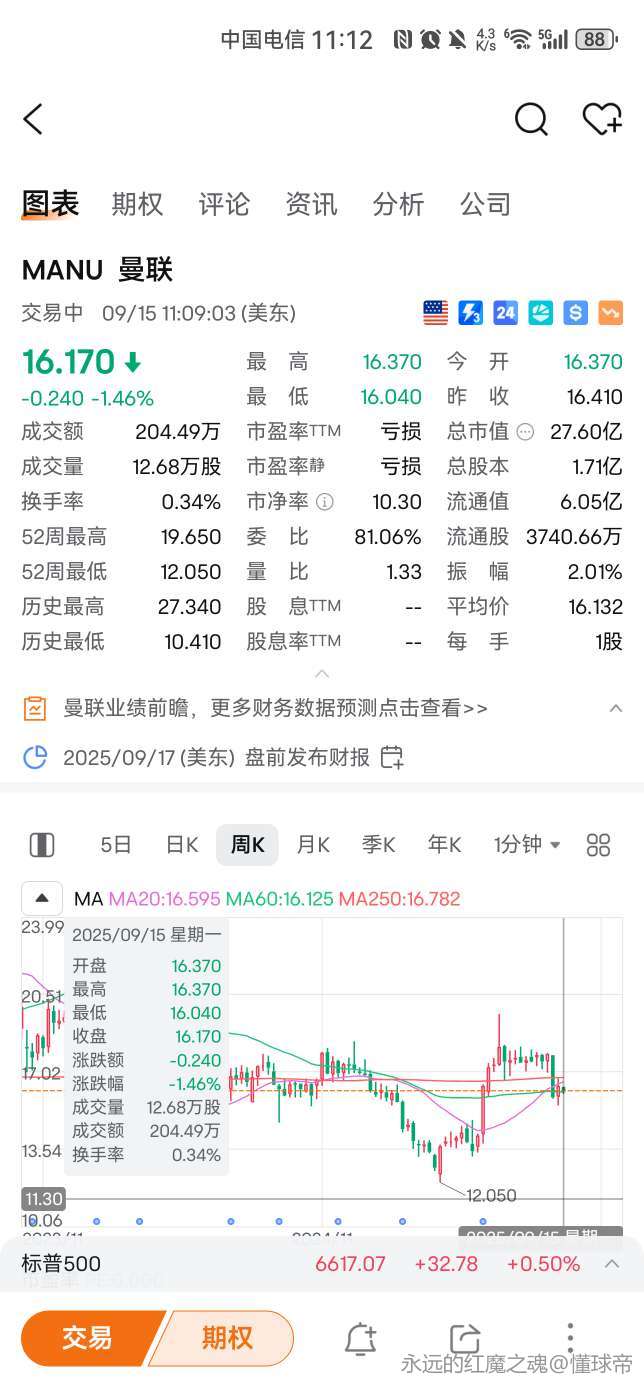This screenshot has height=1386, width=644.
Task: Tap the orange 交易 button
Action: (88, 1338)
